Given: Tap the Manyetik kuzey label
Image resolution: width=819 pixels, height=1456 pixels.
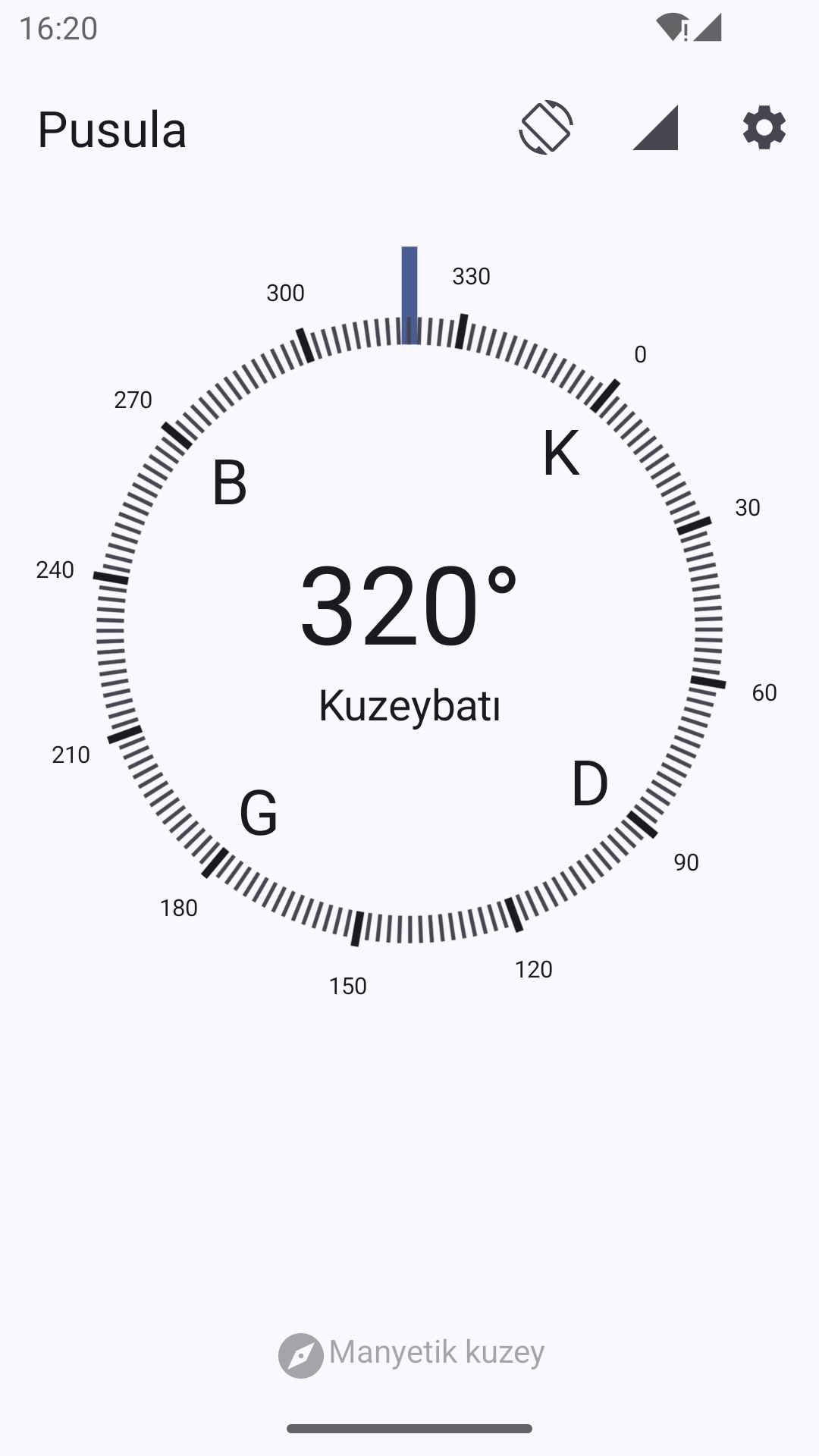Looking at the screenshot, I should click(437, 1352).
